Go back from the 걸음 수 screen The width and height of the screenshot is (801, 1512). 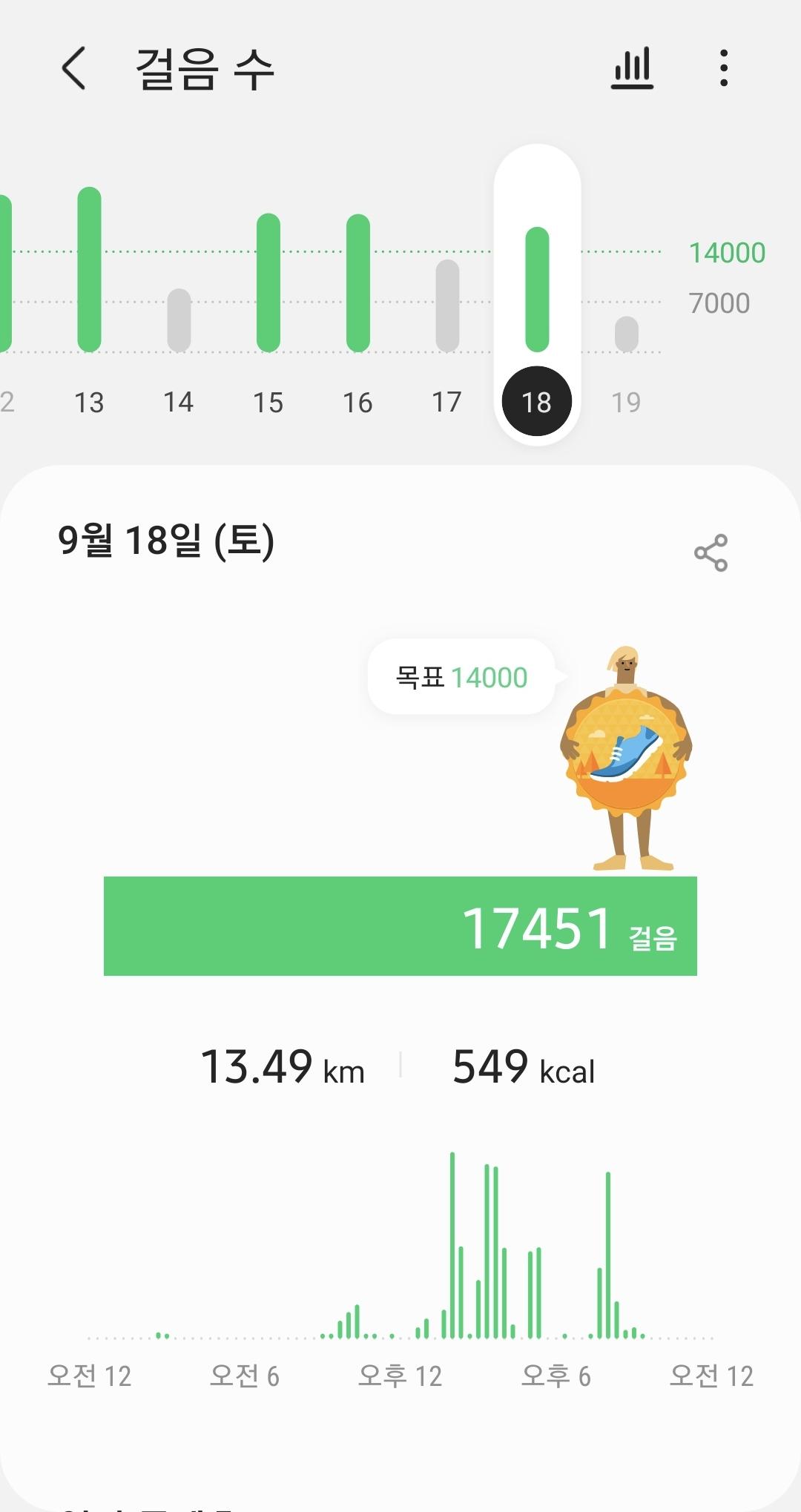[73, 68]
